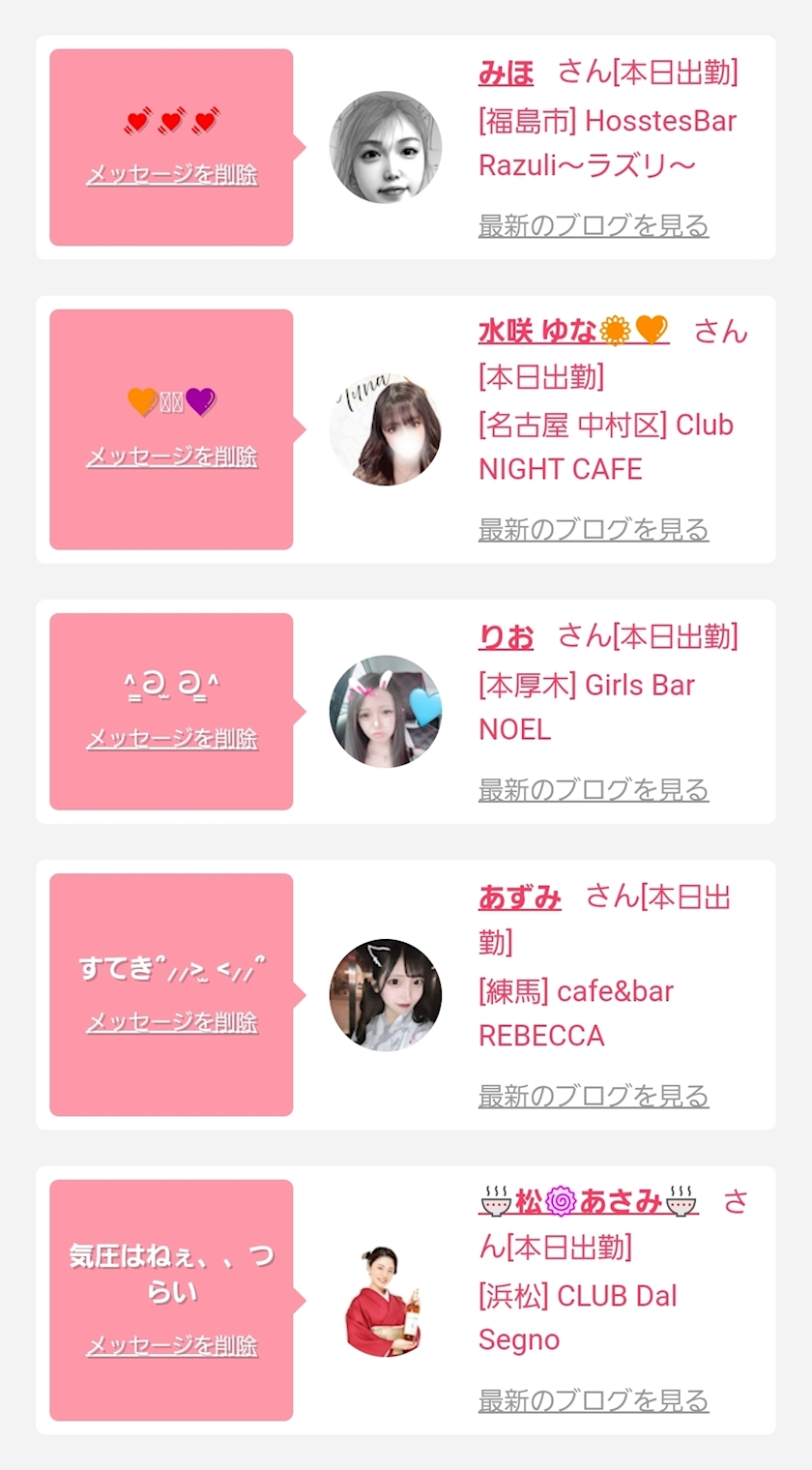View りお's latest blog
This screenshot has height=1470, width=812.
coord(594,789)
